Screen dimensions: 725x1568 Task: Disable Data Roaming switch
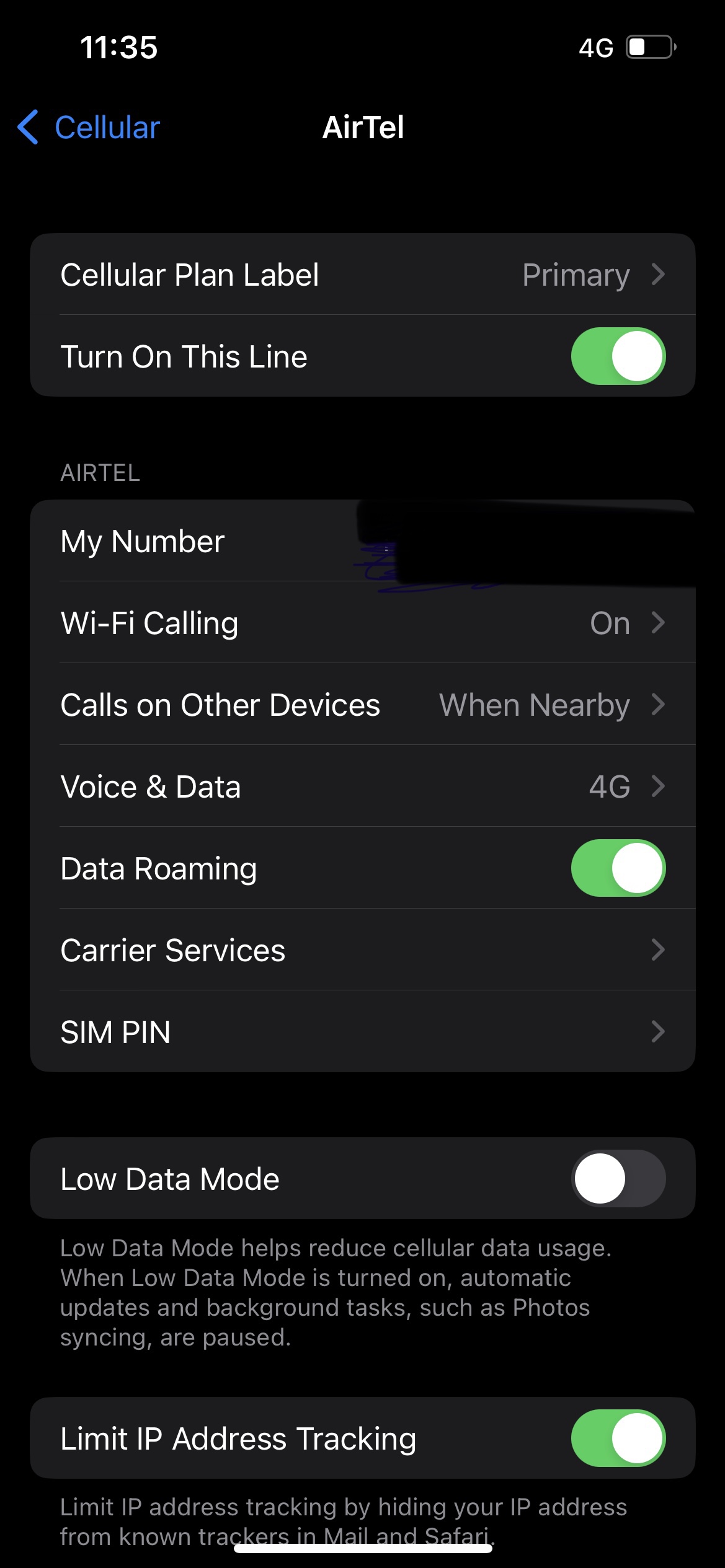click(x=618, y=868)
